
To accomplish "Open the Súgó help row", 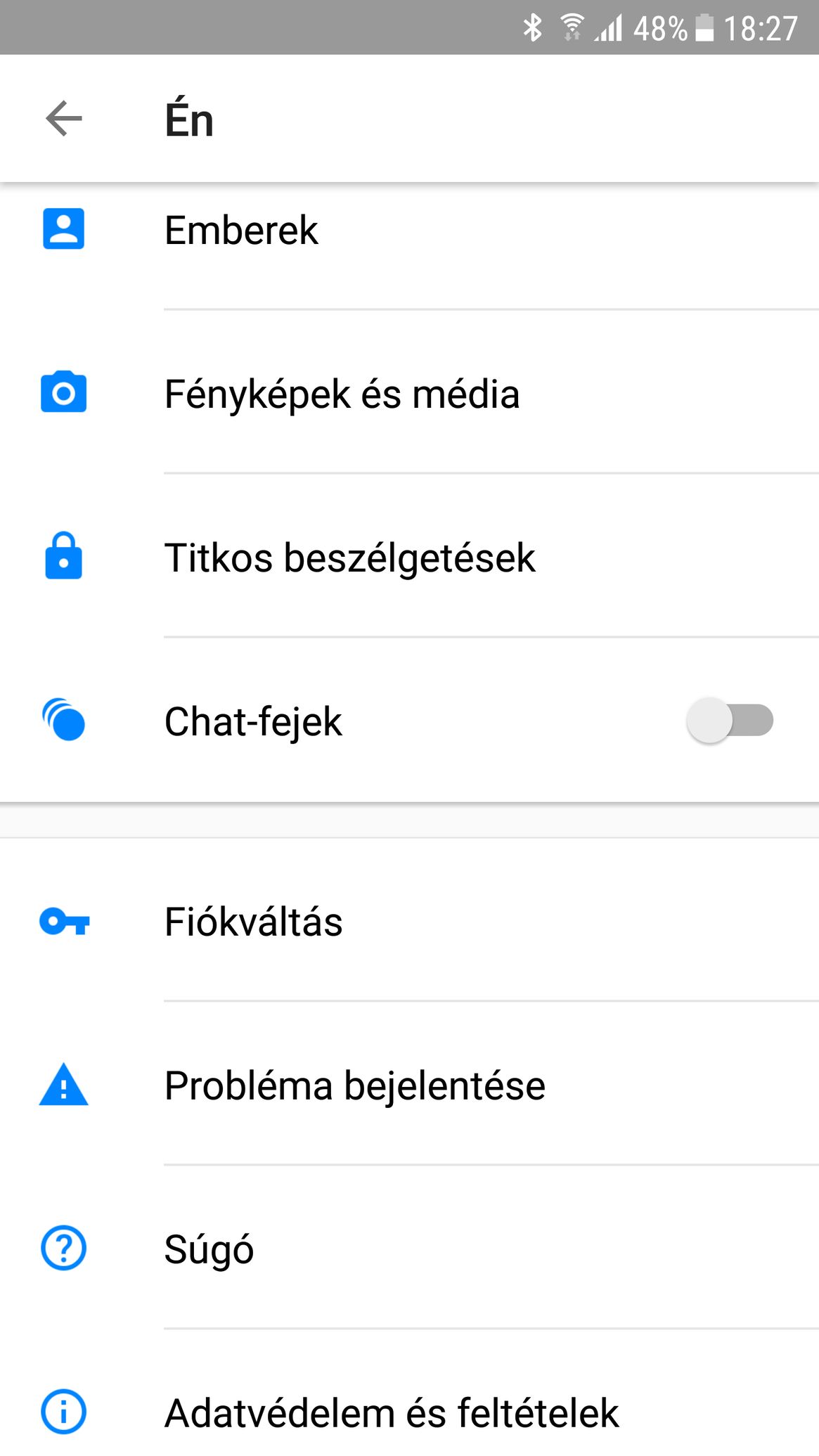I will click(x=409, y=1248).
